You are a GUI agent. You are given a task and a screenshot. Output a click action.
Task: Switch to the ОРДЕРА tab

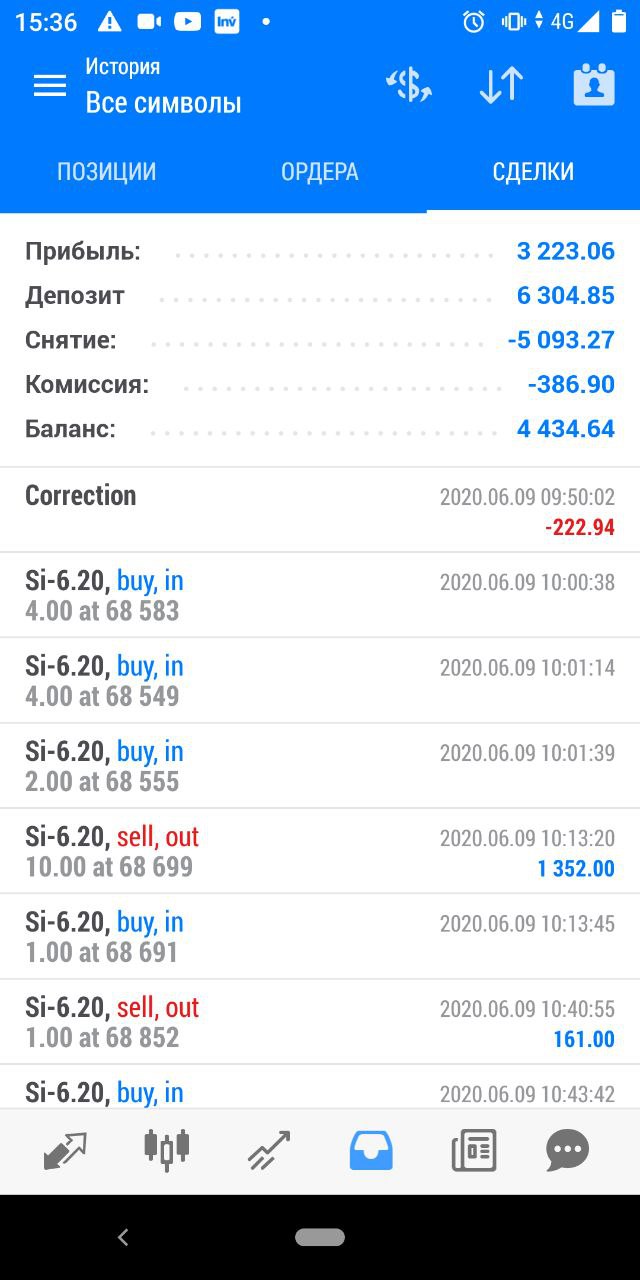320,172
